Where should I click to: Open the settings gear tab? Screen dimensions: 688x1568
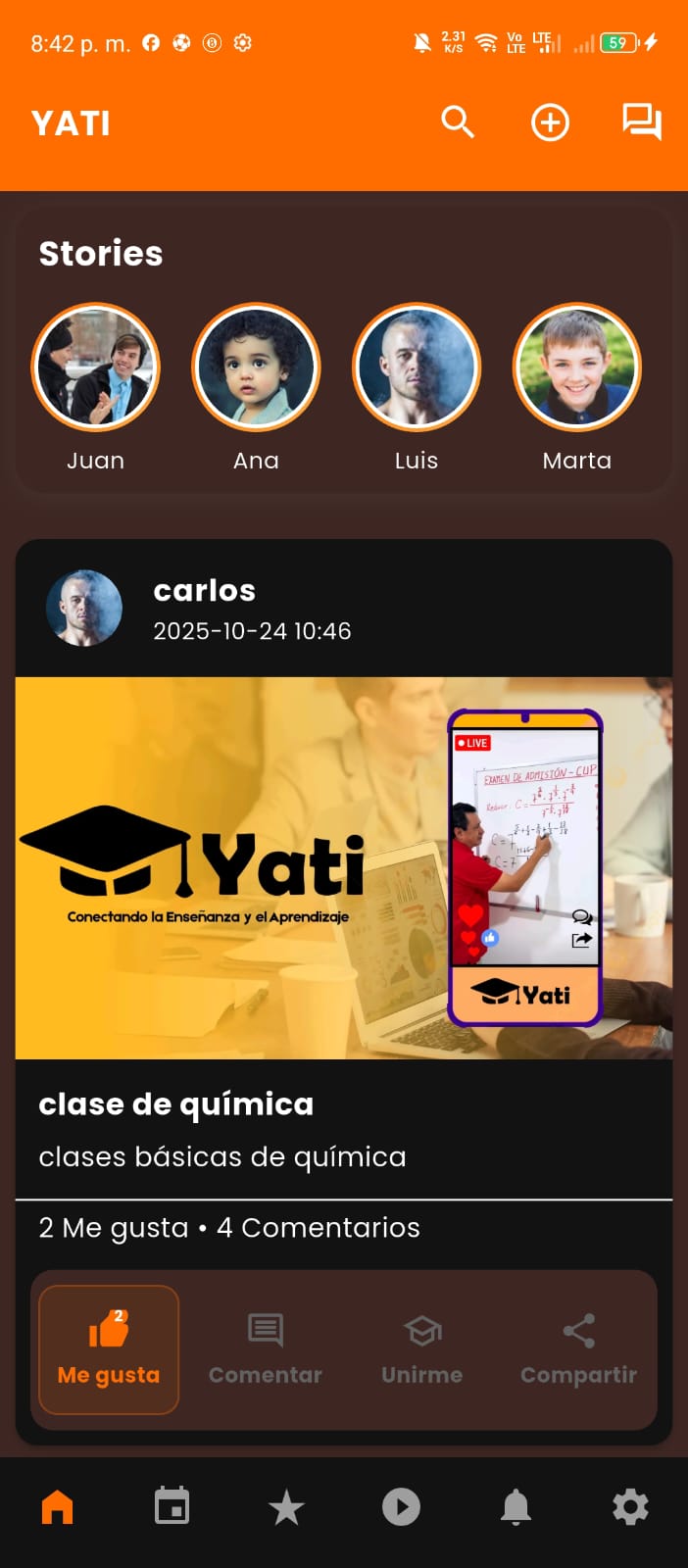pos(630,1506)
